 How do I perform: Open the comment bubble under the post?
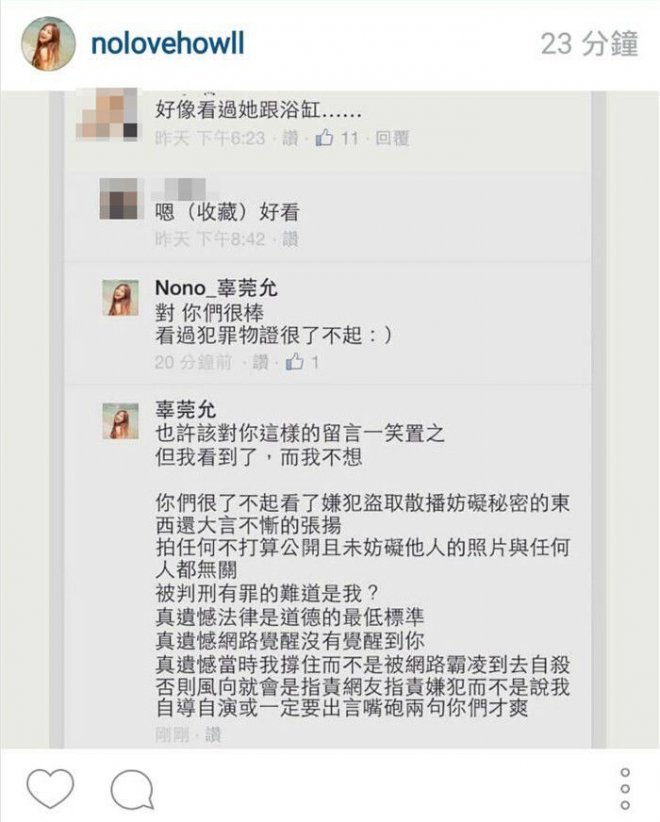click(131, 789)
